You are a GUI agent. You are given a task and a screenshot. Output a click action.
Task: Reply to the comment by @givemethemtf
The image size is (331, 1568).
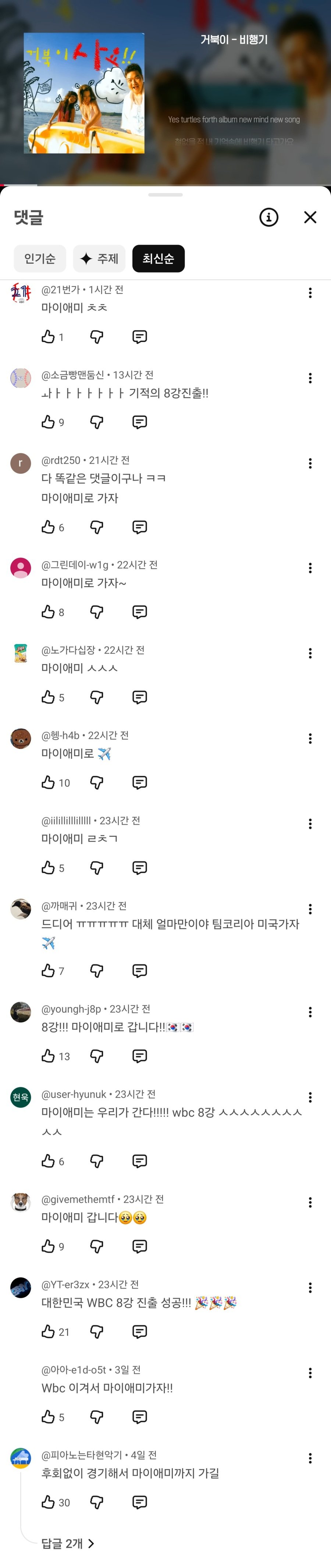[x=140, y=1247]
